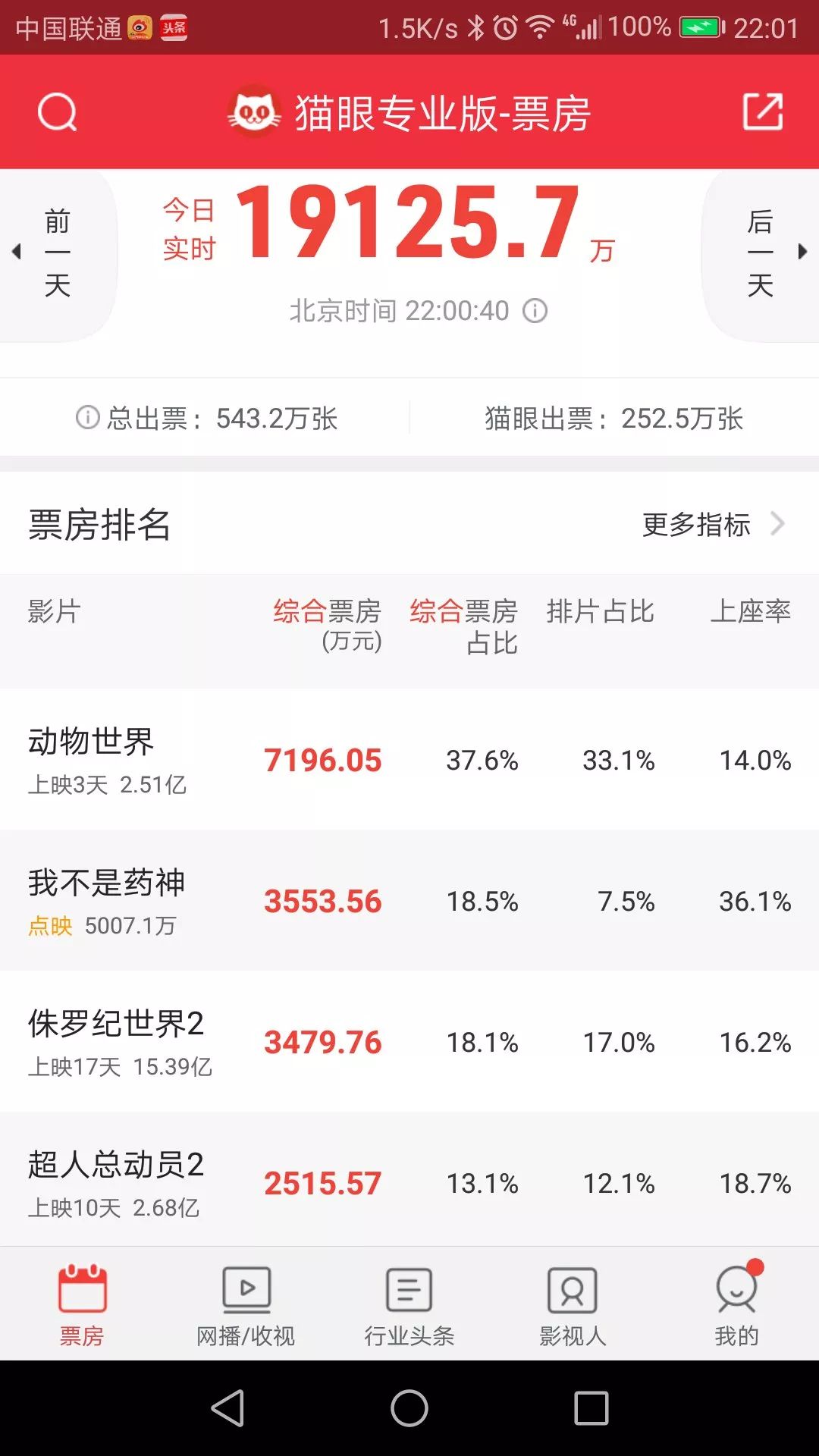
Task: Tap the system home button
Action: [x=409, y=1408]
